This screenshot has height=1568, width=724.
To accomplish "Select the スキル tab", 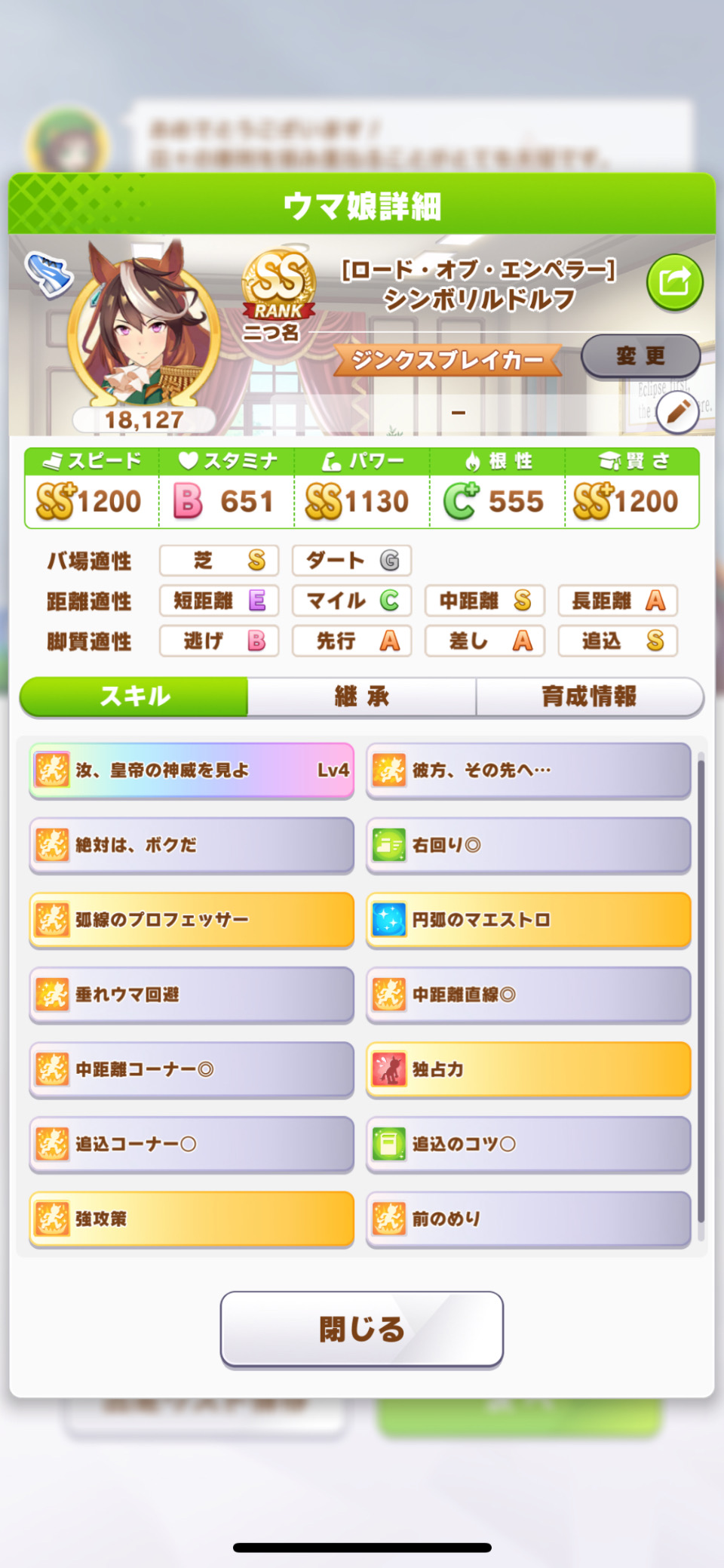I will pyautogui.click(x=134, y=696).
